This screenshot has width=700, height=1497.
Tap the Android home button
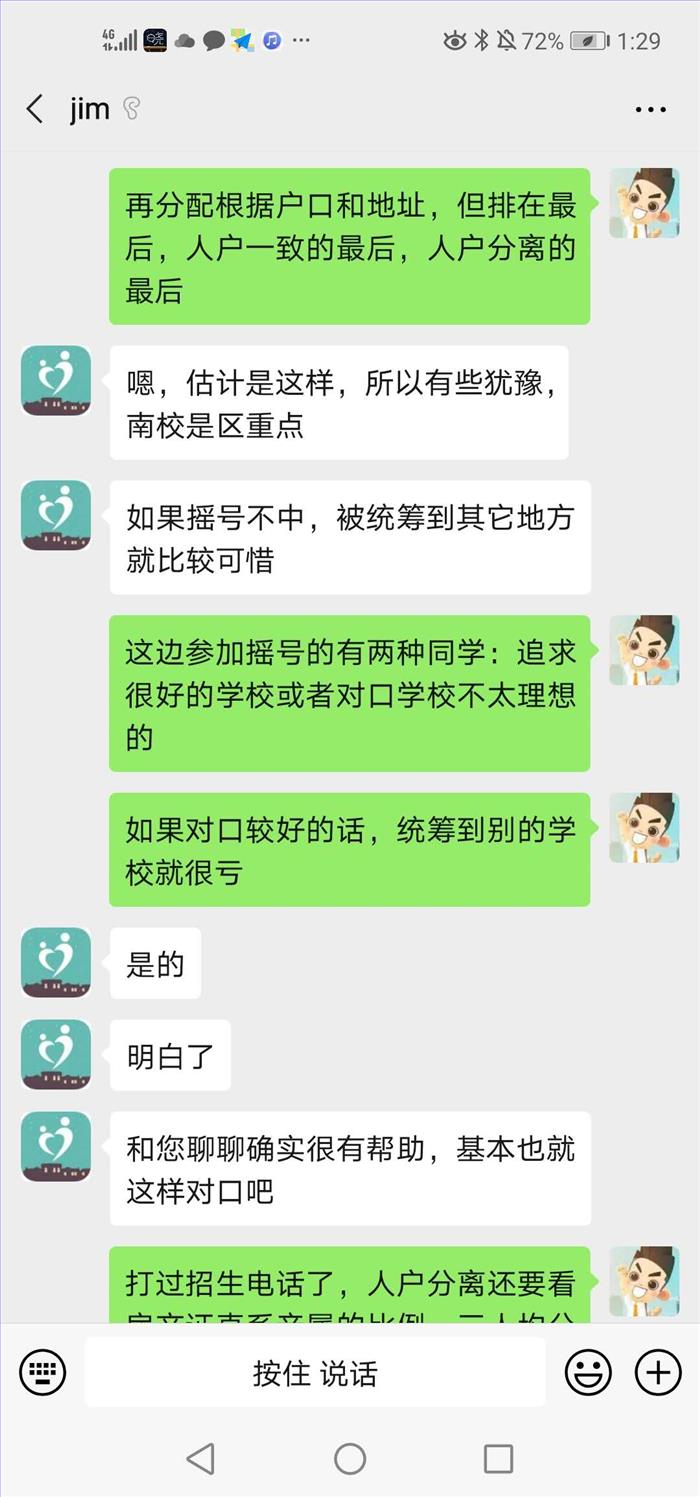pyautogui.click(x=350, y=1459)
